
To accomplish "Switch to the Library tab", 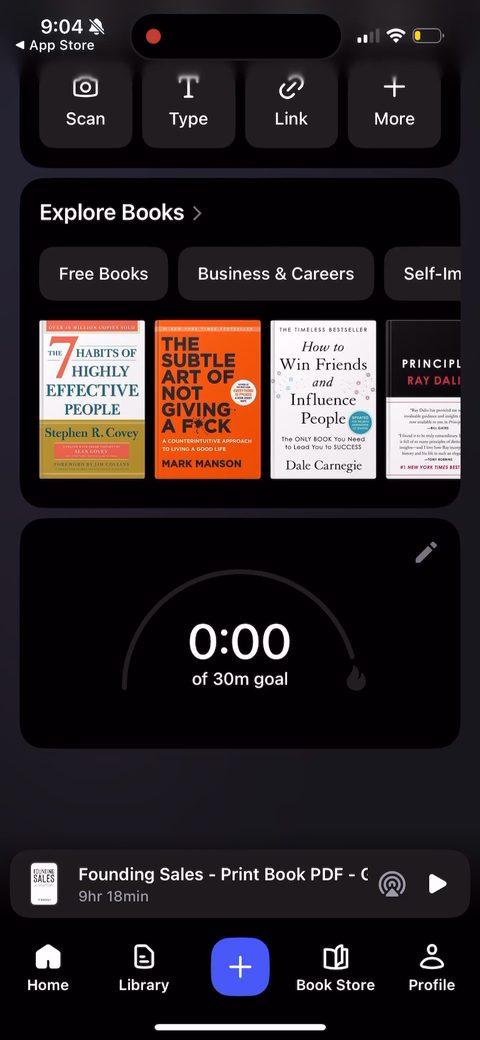I will [x=144, y=968].
